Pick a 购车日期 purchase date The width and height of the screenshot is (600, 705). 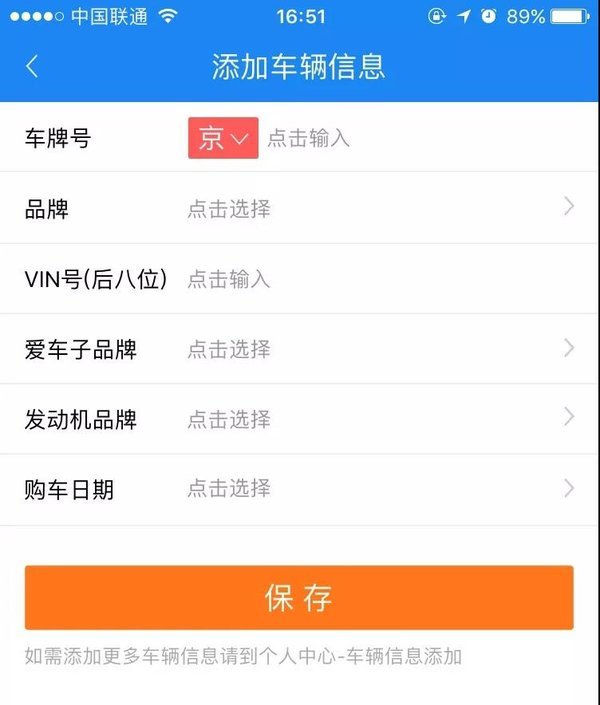coord(300,489)
